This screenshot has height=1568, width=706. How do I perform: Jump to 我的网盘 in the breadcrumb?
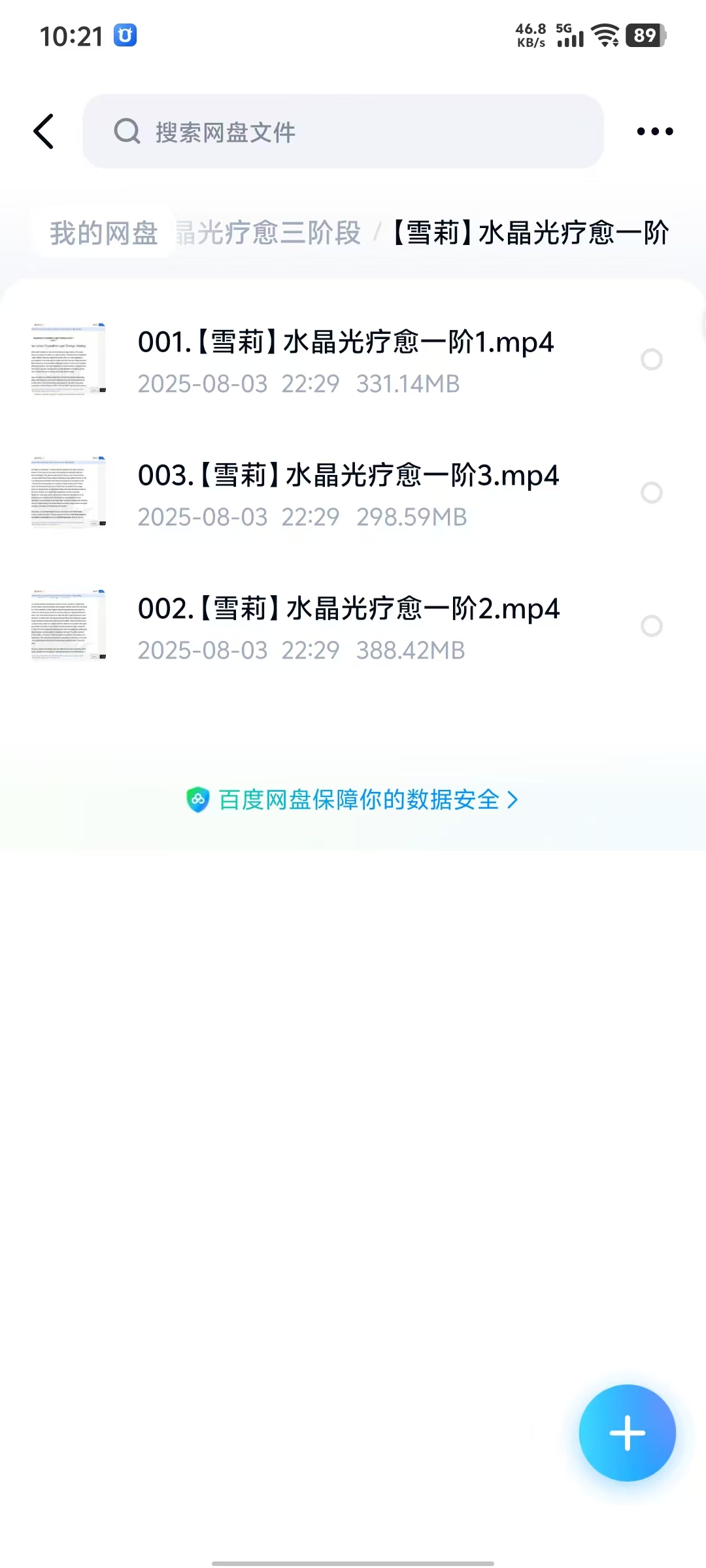pos(104,233)
